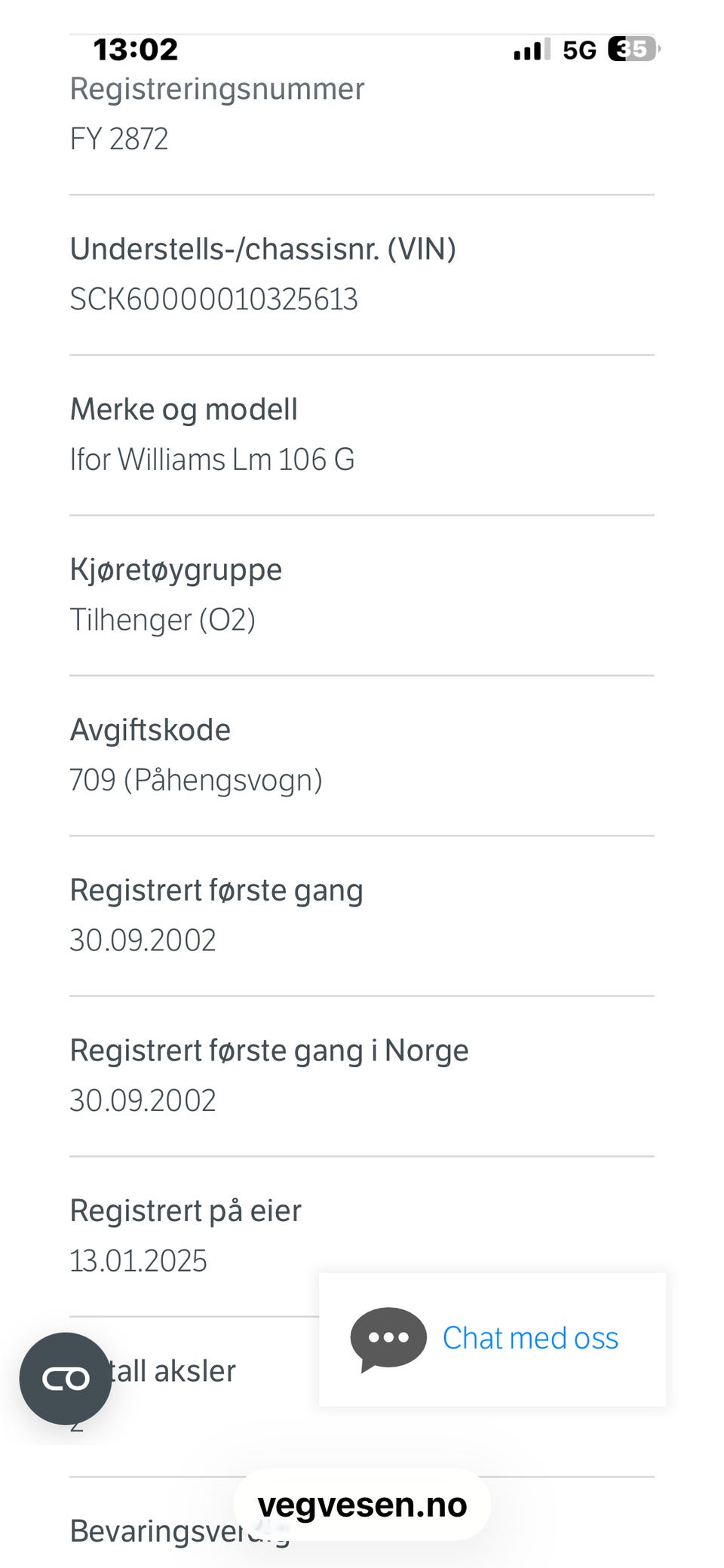Select the Avgiftskode section heading

coord(150,730)
